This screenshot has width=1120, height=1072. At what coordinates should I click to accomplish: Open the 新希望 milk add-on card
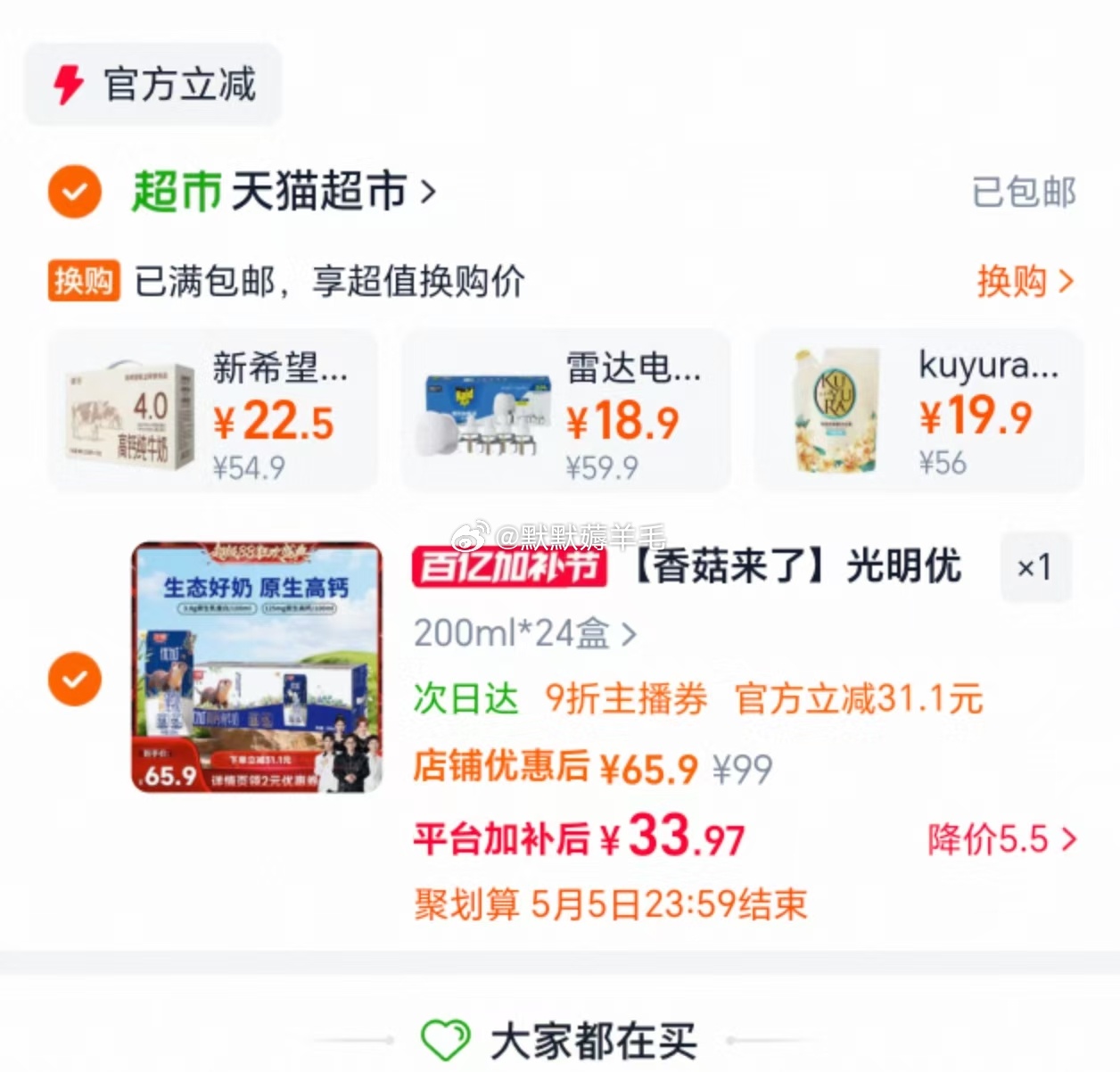coord(212,411)
